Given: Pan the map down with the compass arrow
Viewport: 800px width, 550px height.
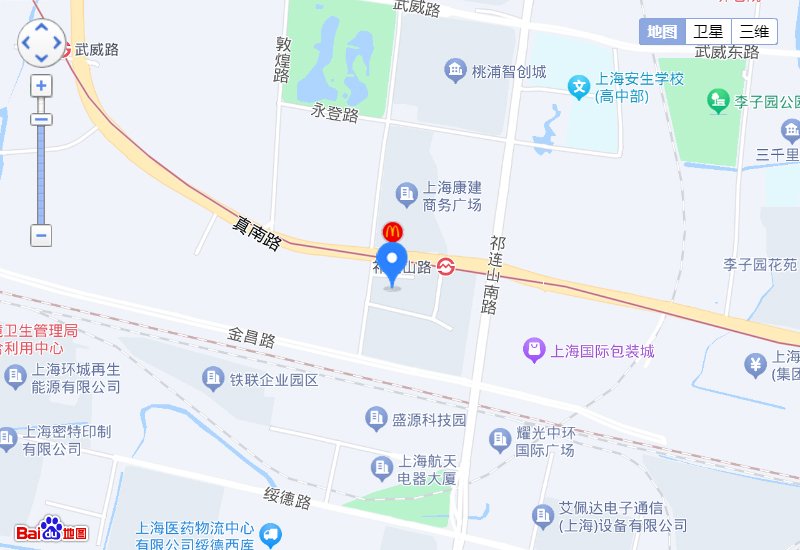Looking at the screenshot, I should (x=41, y=59).
